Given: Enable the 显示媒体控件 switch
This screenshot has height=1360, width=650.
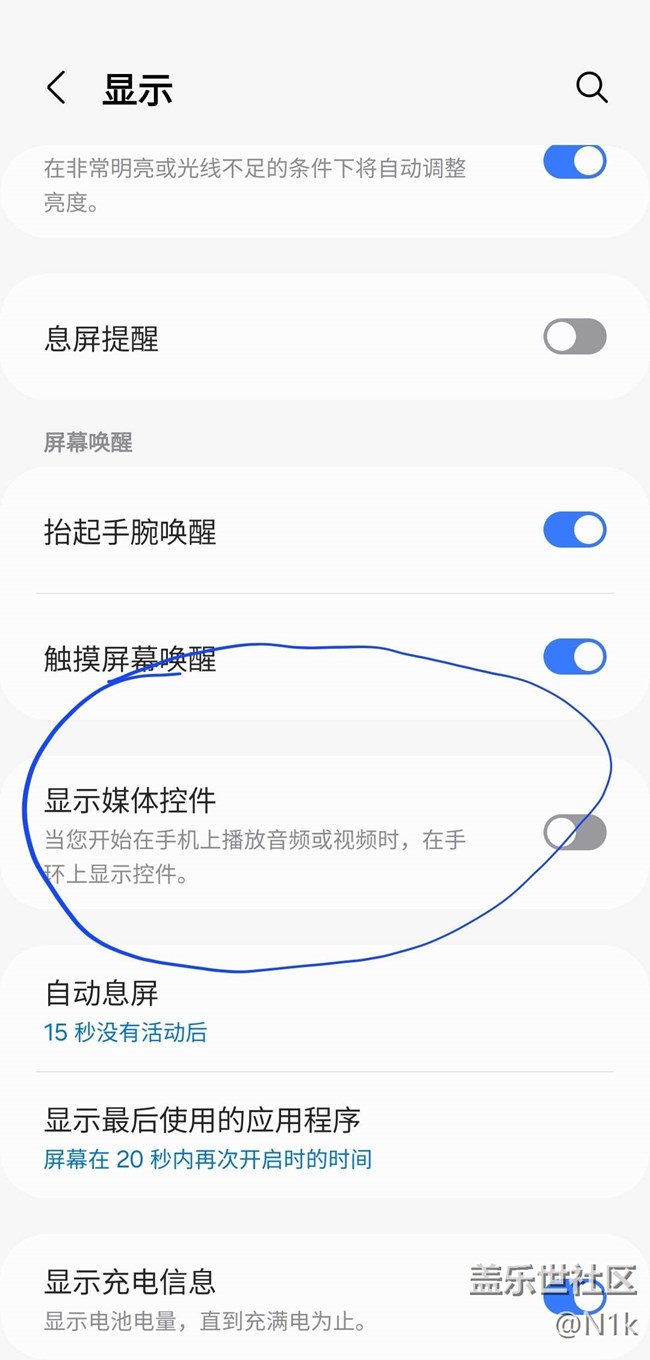Looking at the screenshot, I should (574, 832).
